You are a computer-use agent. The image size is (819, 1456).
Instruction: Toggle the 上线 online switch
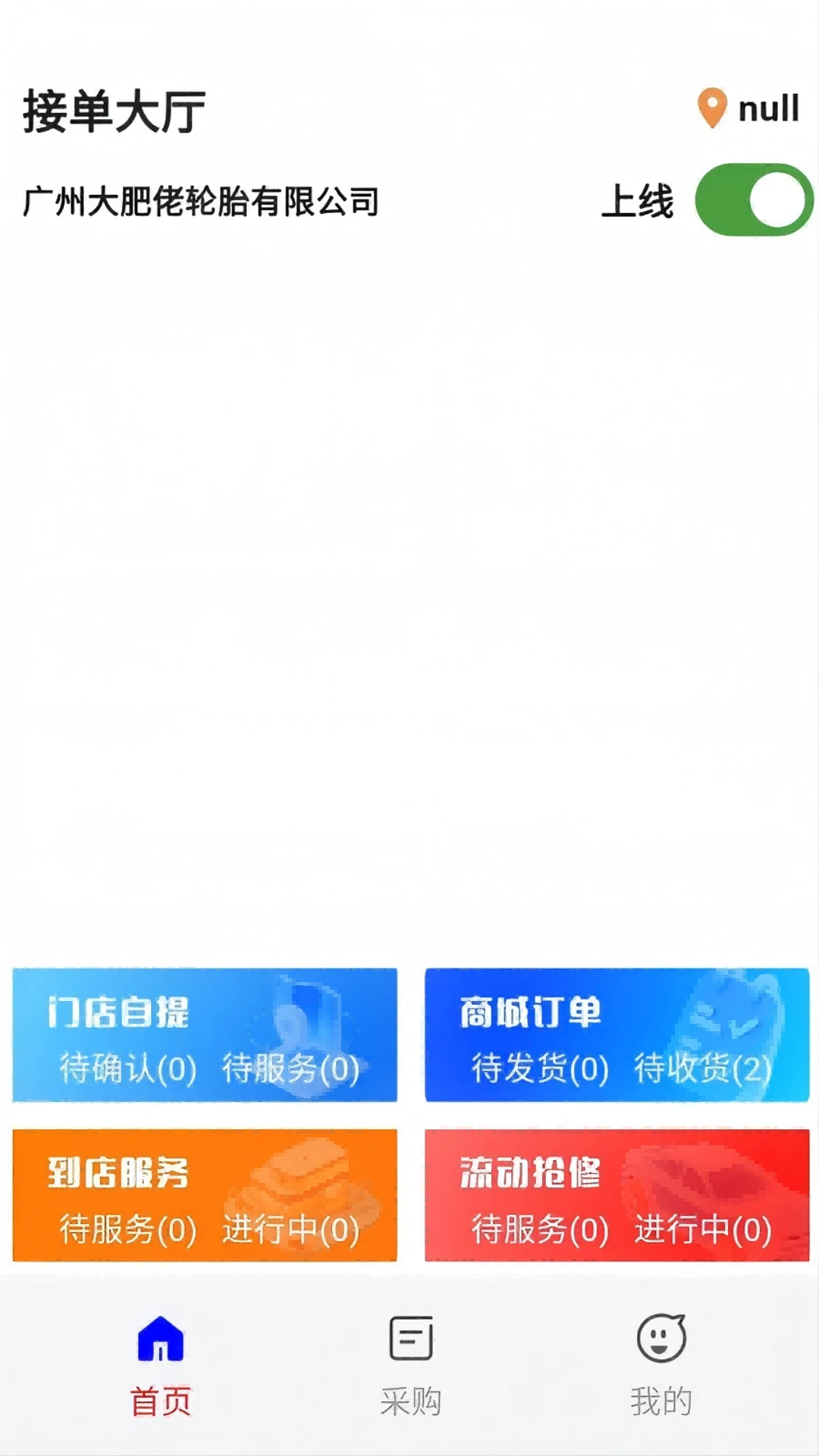[x=753, y=200]
